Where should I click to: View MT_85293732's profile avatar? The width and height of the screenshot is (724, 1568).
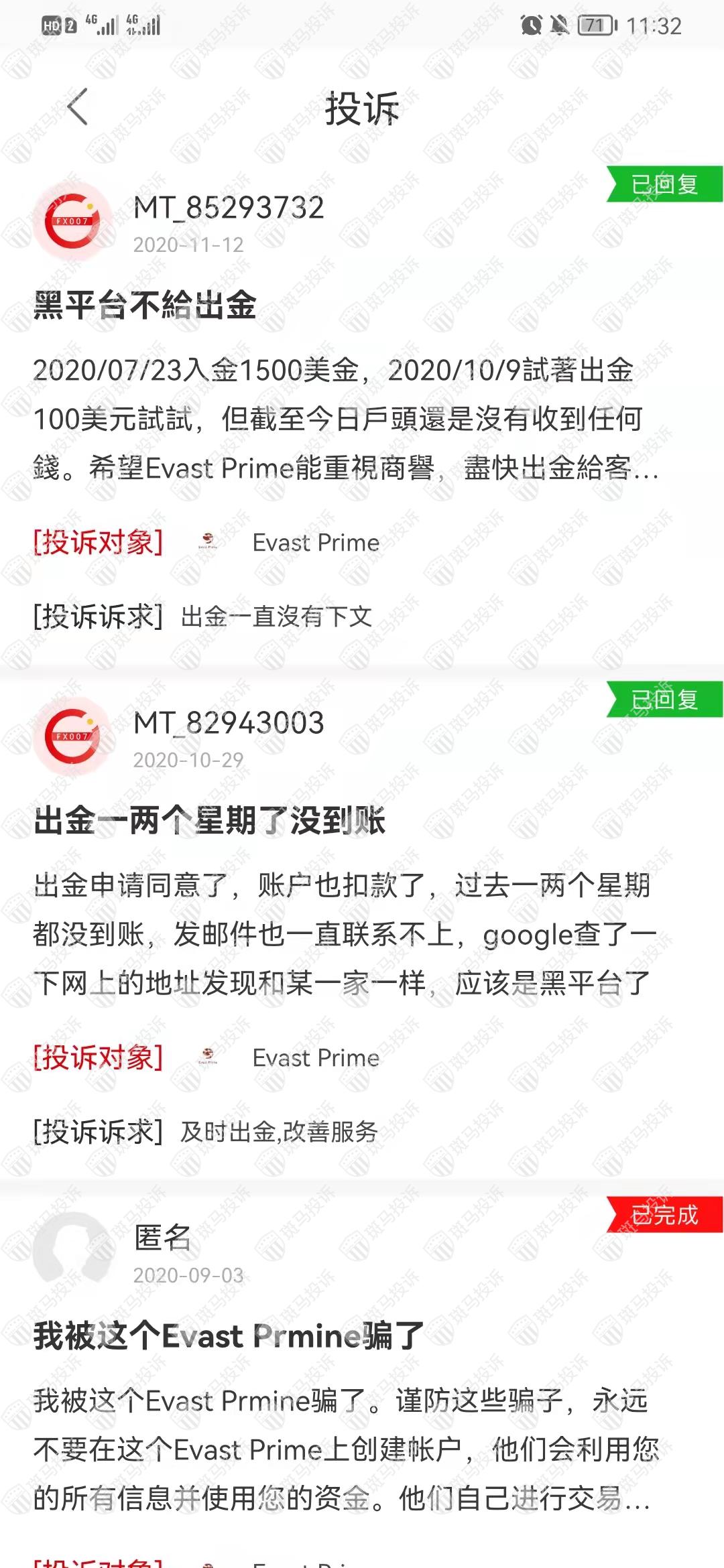tap(72, 222)
